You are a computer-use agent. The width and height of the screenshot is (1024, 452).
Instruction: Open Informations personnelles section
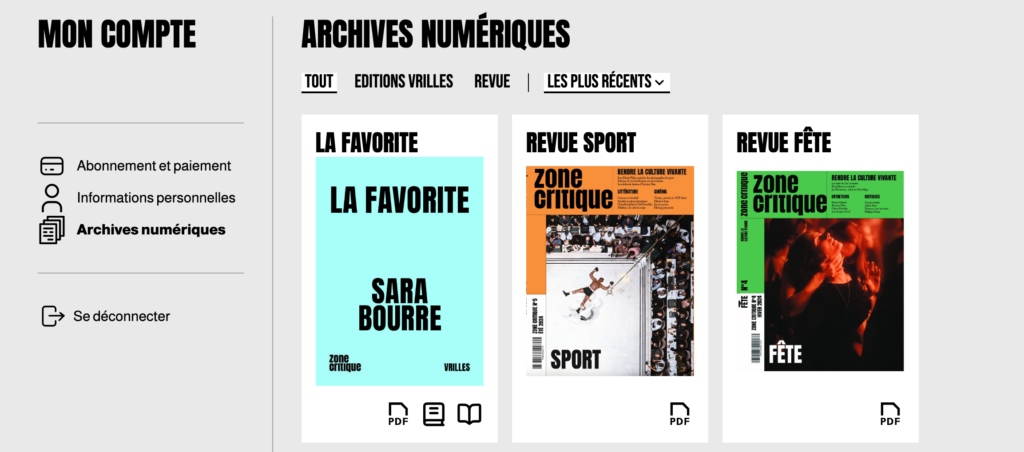pyautogui.click(x=155, y=198)
